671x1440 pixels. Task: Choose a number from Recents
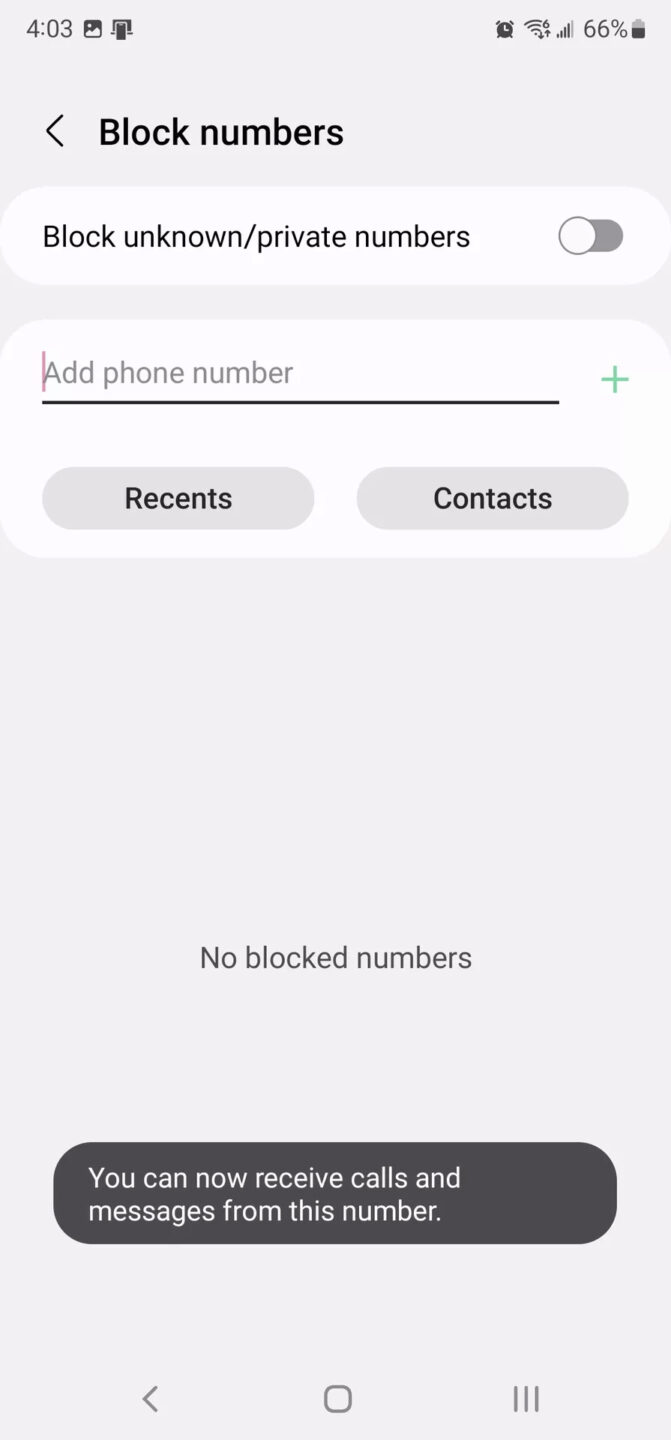pos(178,498)
